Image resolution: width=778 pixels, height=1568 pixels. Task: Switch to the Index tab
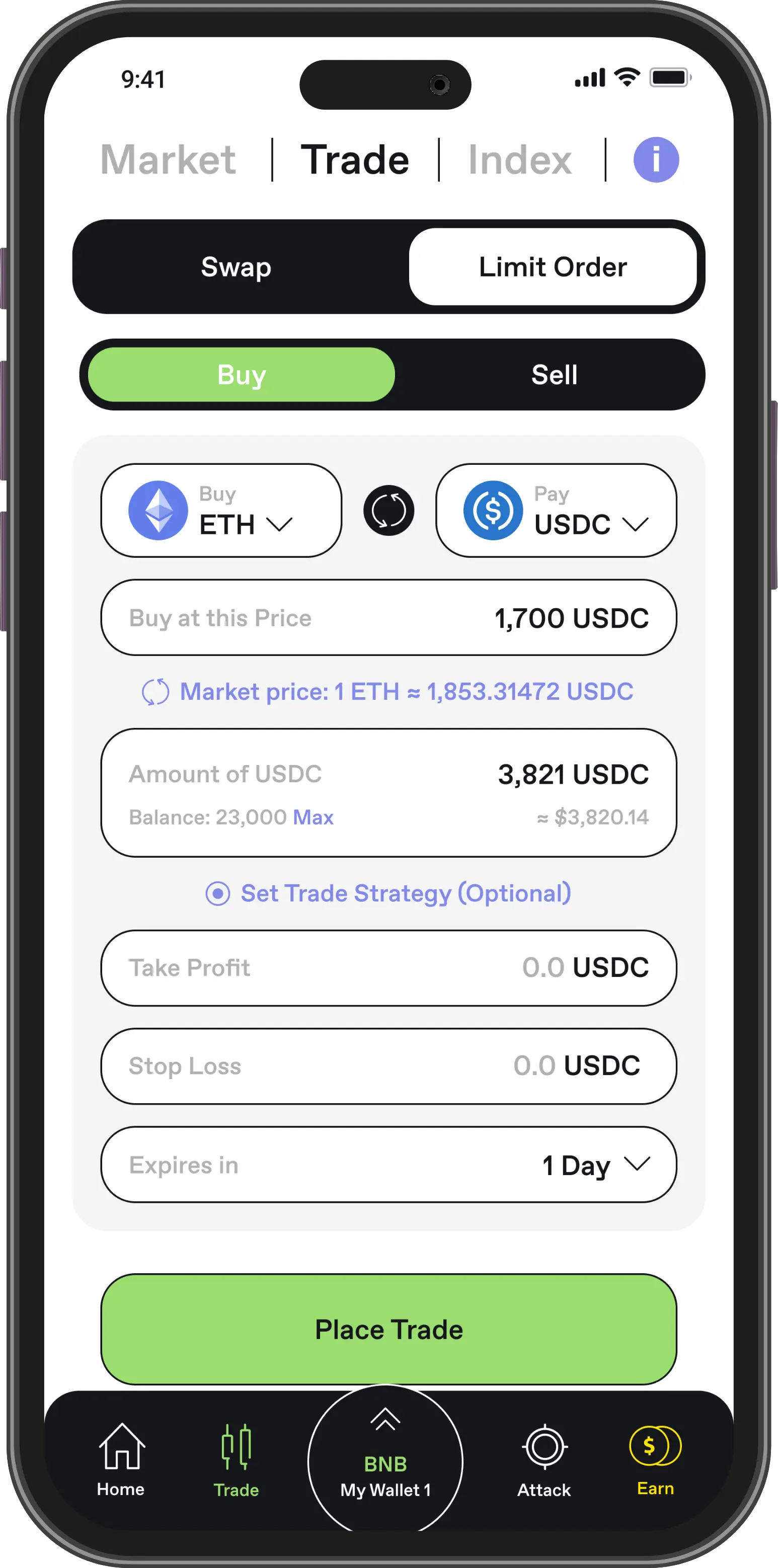pyautogui.click(x=519, y=160)
